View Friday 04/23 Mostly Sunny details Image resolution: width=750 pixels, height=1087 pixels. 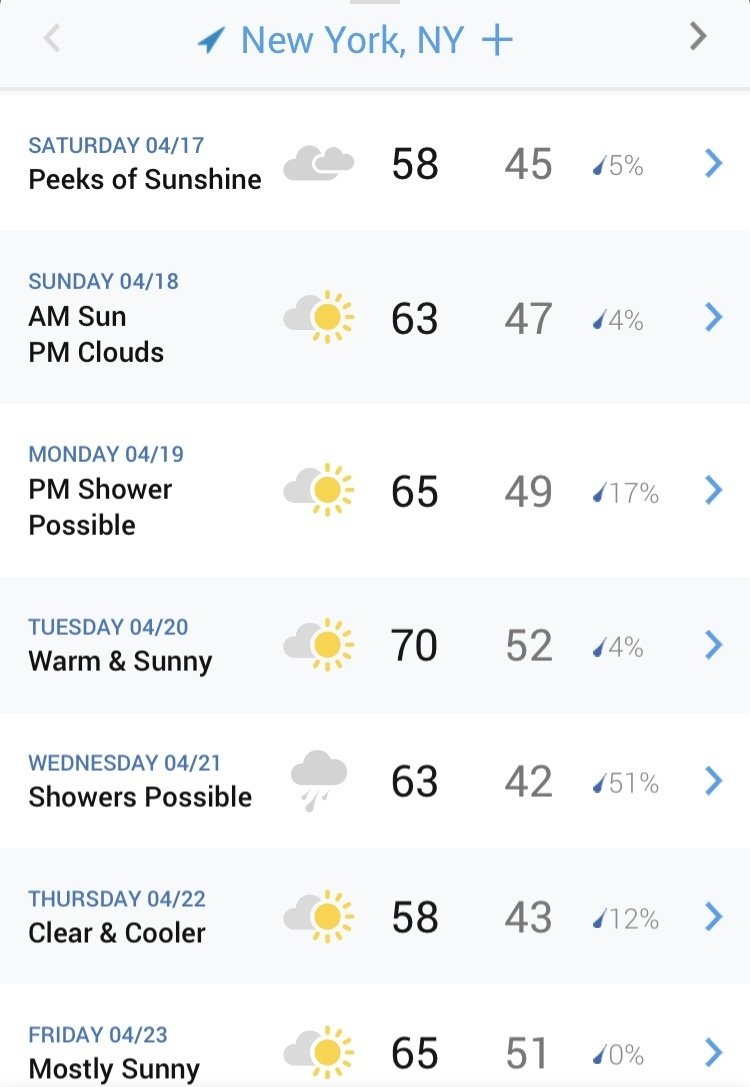[713, 1052]
